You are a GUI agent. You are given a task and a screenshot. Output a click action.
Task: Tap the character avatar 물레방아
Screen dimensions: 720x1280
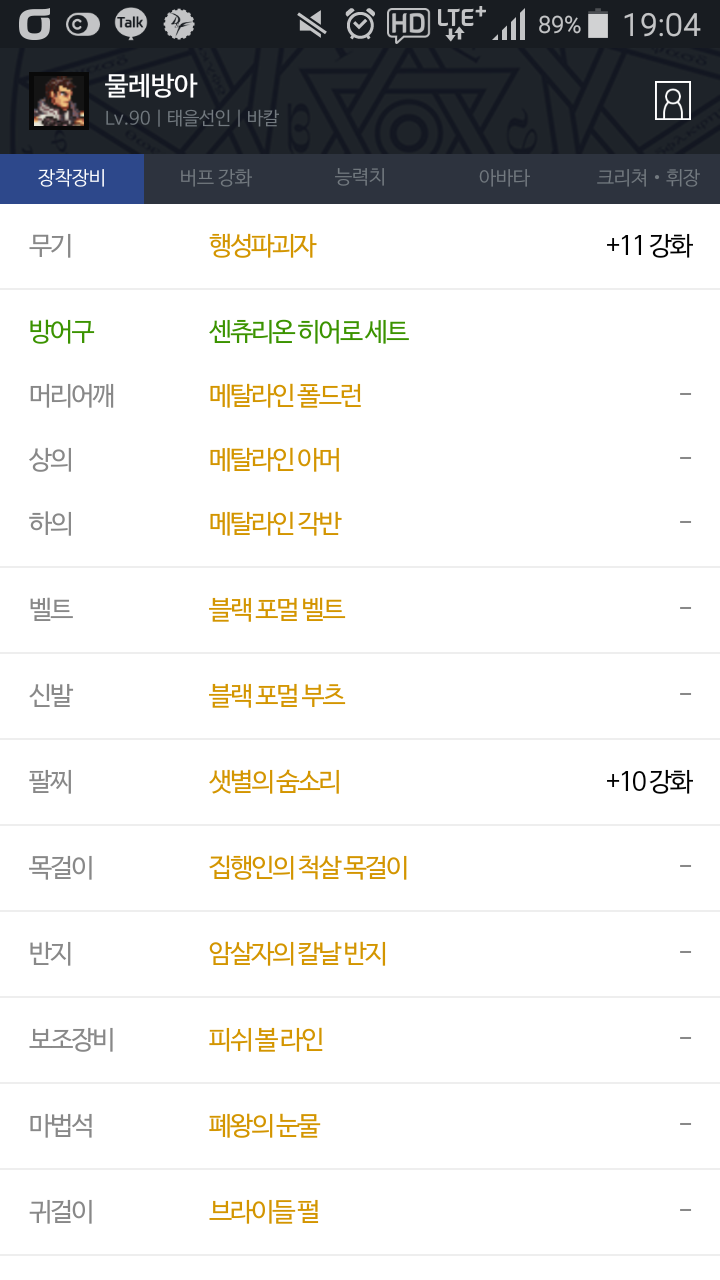pos(59,101)
